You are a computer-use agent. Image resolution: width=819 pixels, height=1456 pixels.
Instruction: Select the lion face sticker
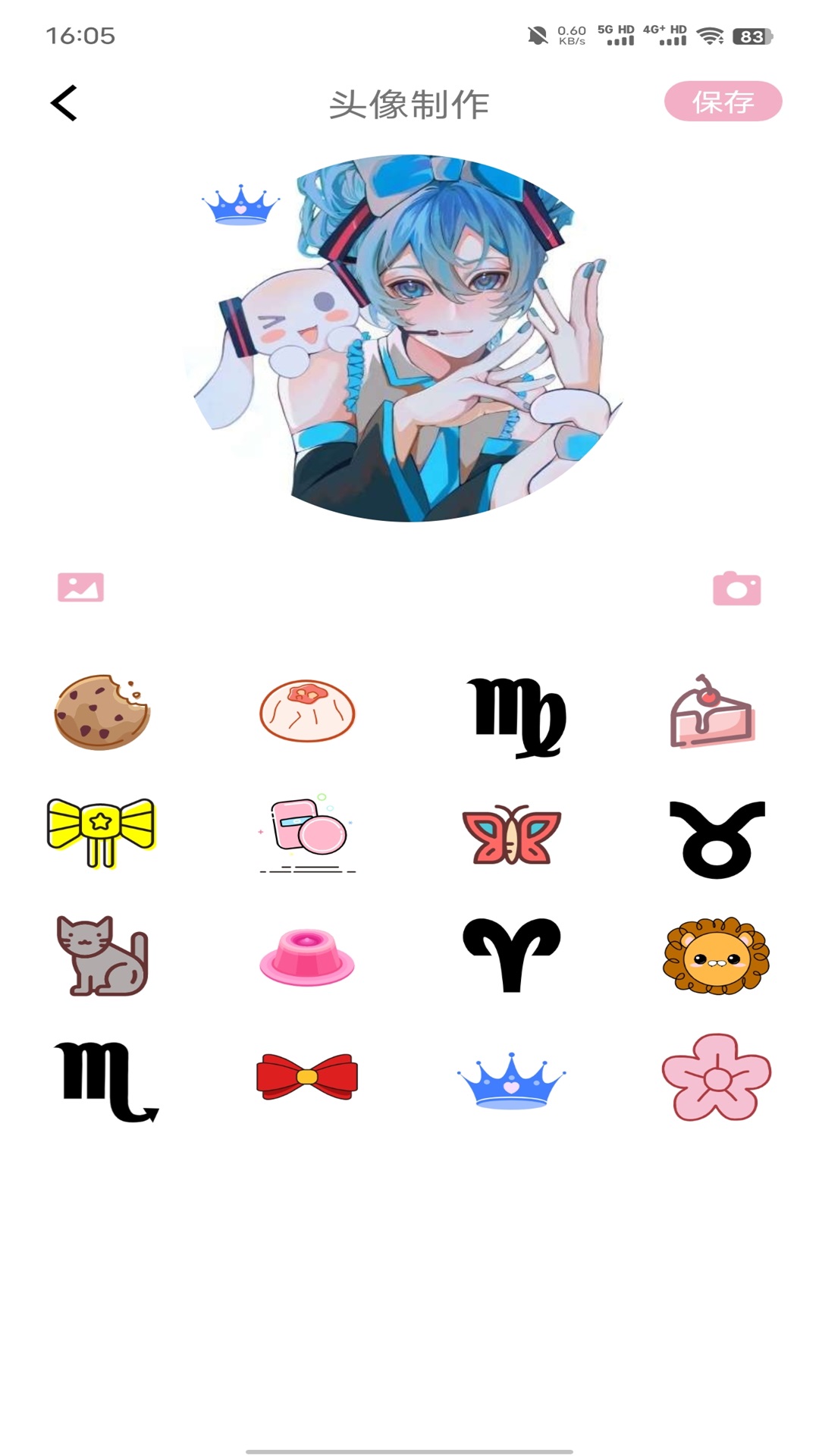716,955
